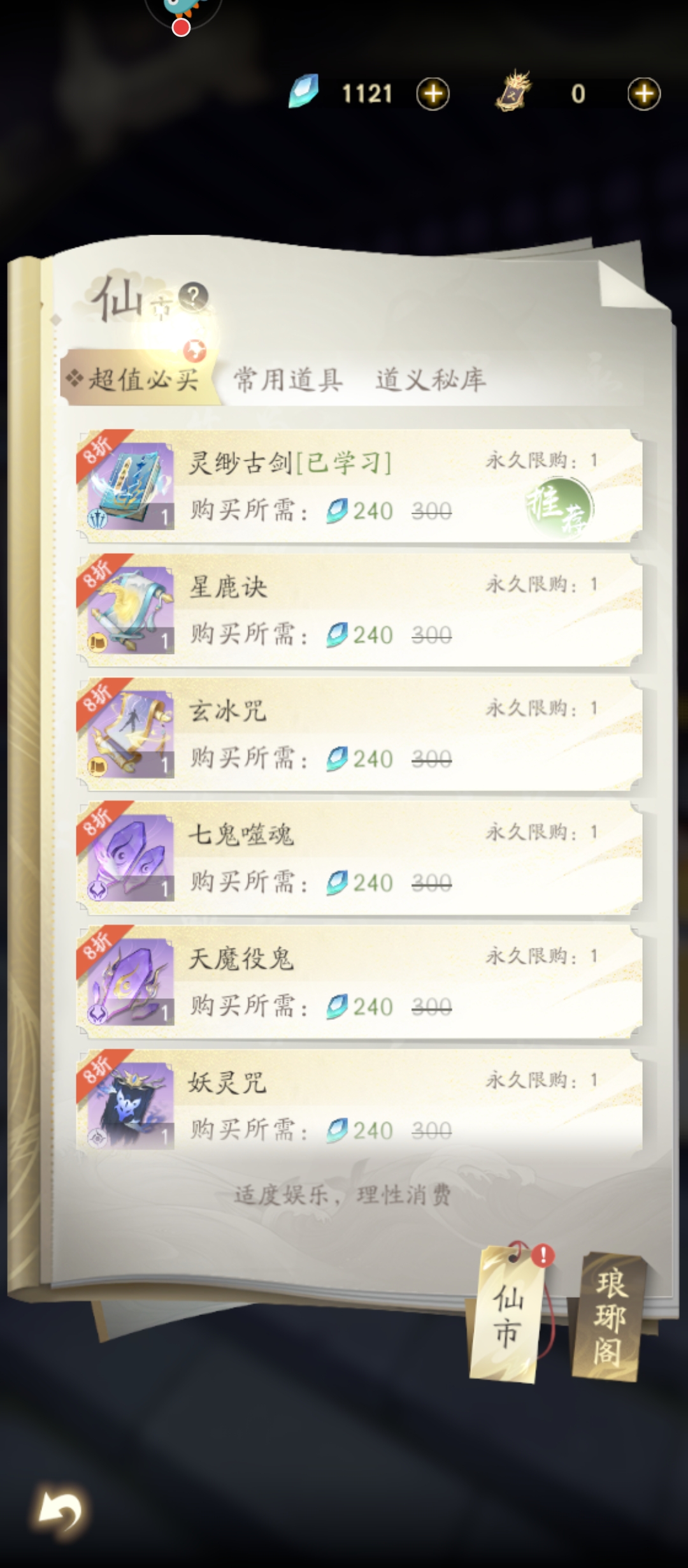
Task: Switch to the 常用道具 tab
Action: [x=288, y=380]
